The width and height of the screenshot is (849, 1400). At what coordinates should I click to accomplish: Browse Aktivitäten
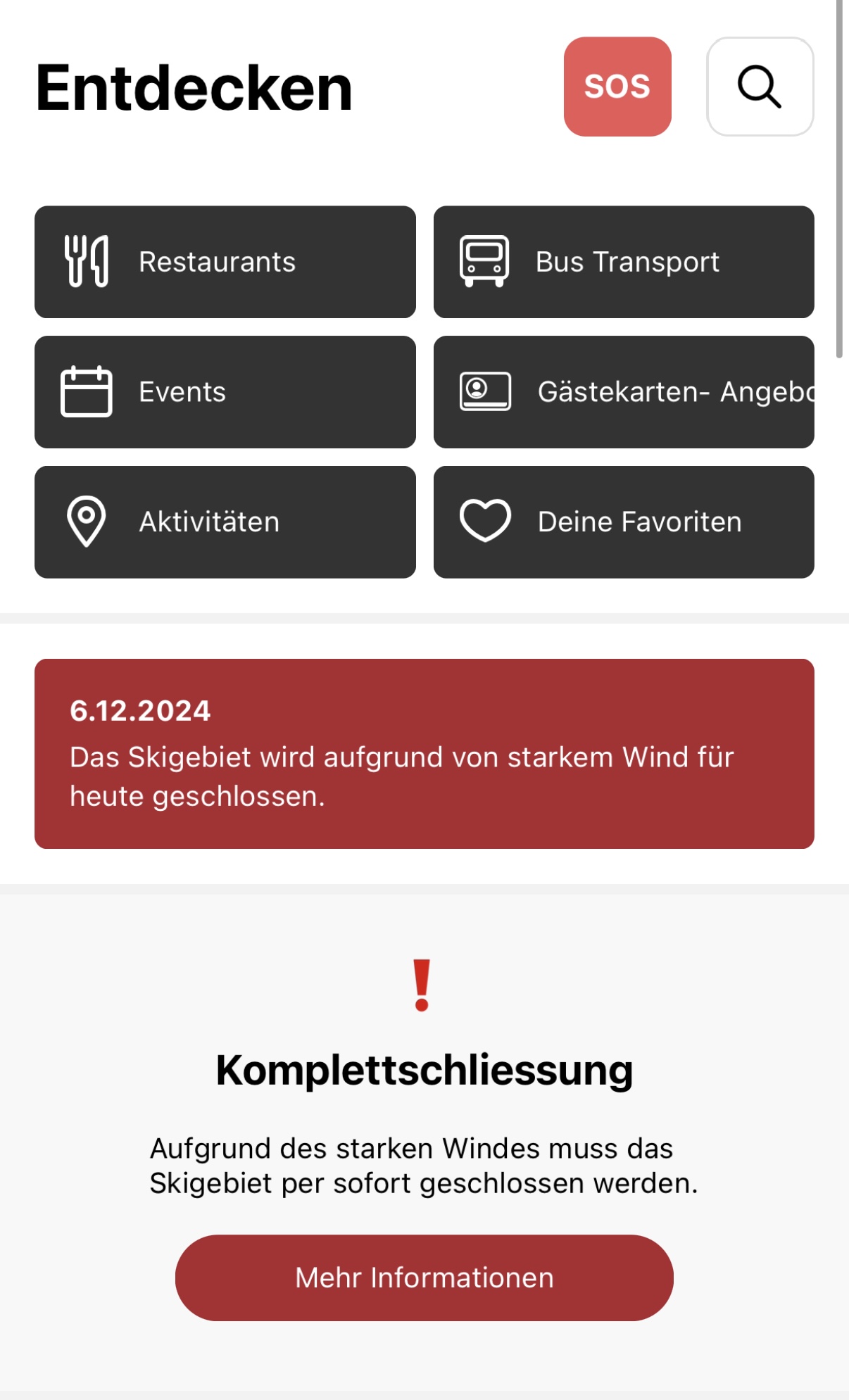(225, 522)
